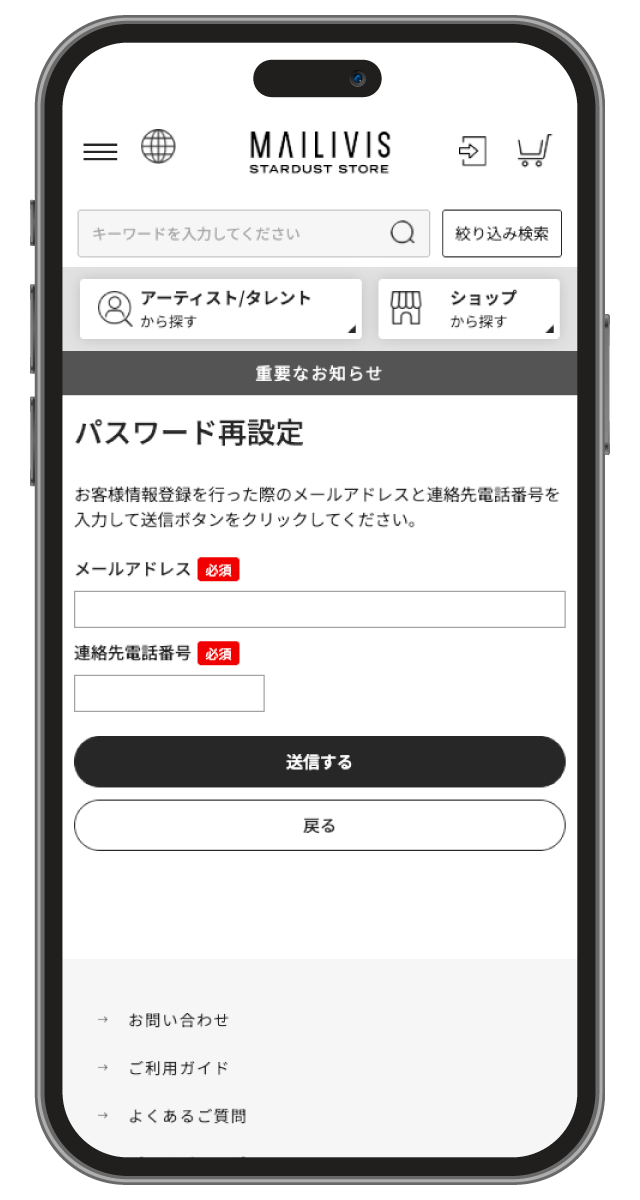Open the hamburger menu
The height and width of the screenshot is (1200, 640).
pyautogui.click(x=100, y=151)
